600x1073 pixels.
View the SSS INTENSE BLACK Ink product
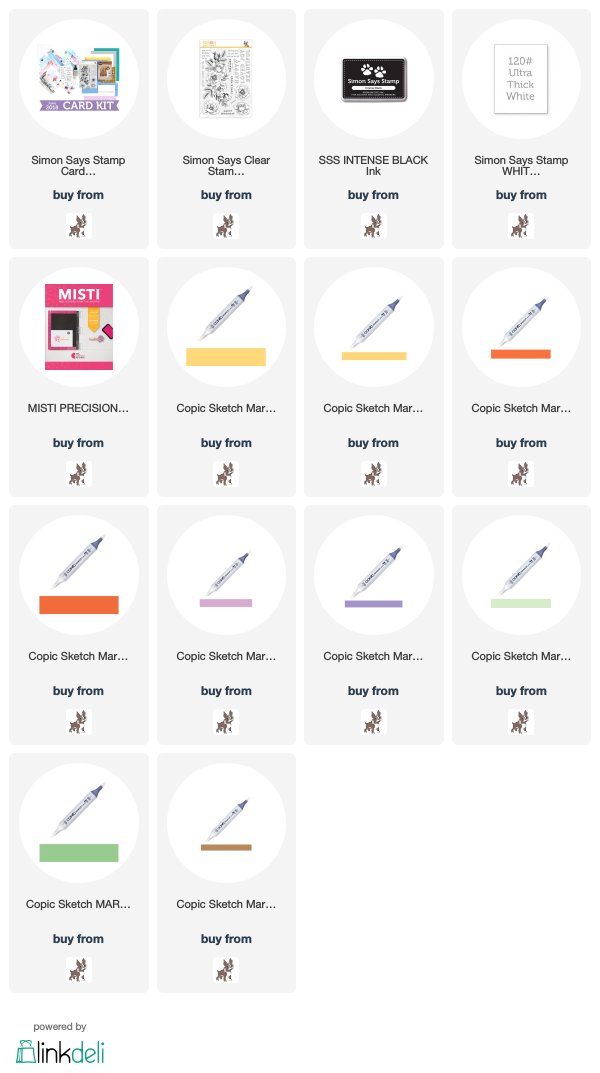pos(374,129)
